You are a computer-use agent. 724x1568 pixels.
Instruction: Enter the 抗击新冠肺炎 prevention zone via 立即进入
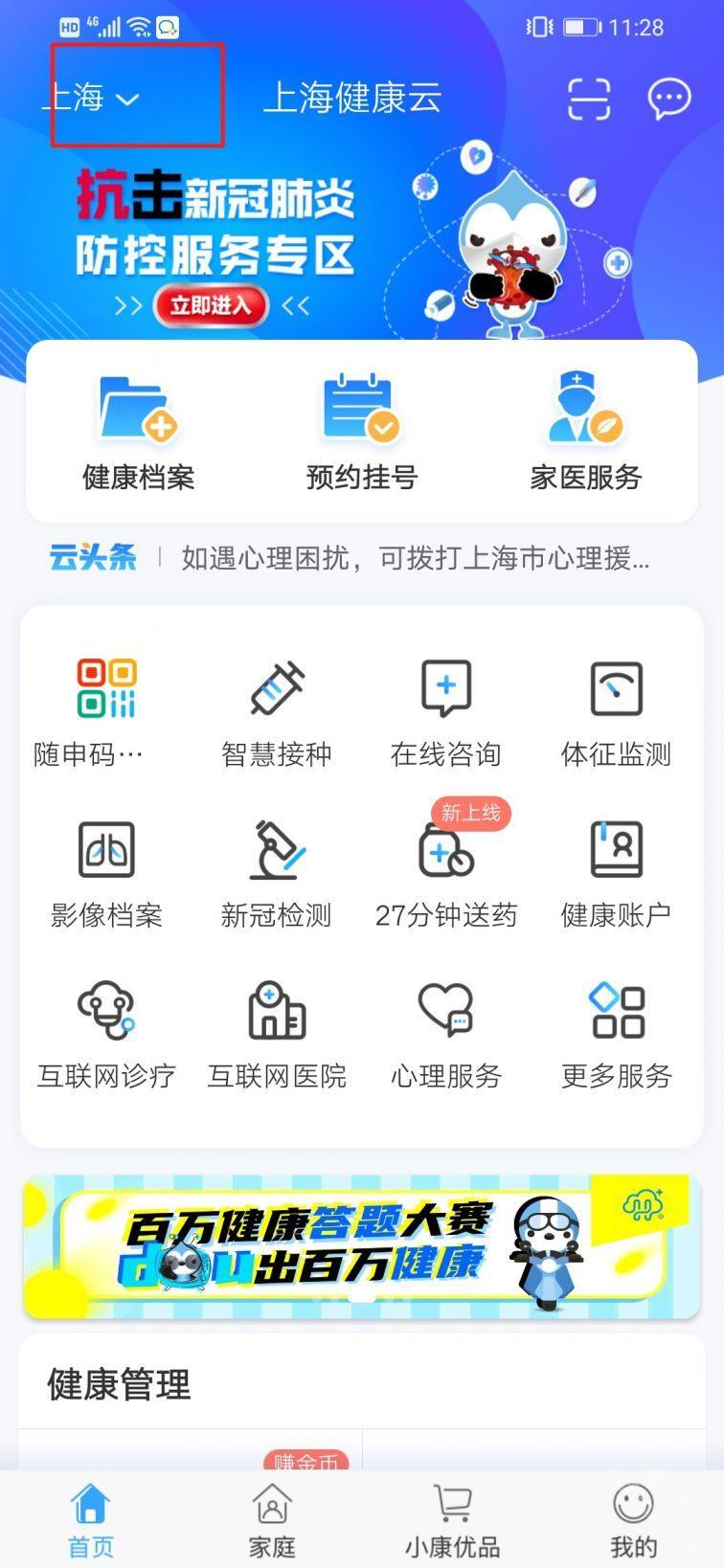point(211,305)
